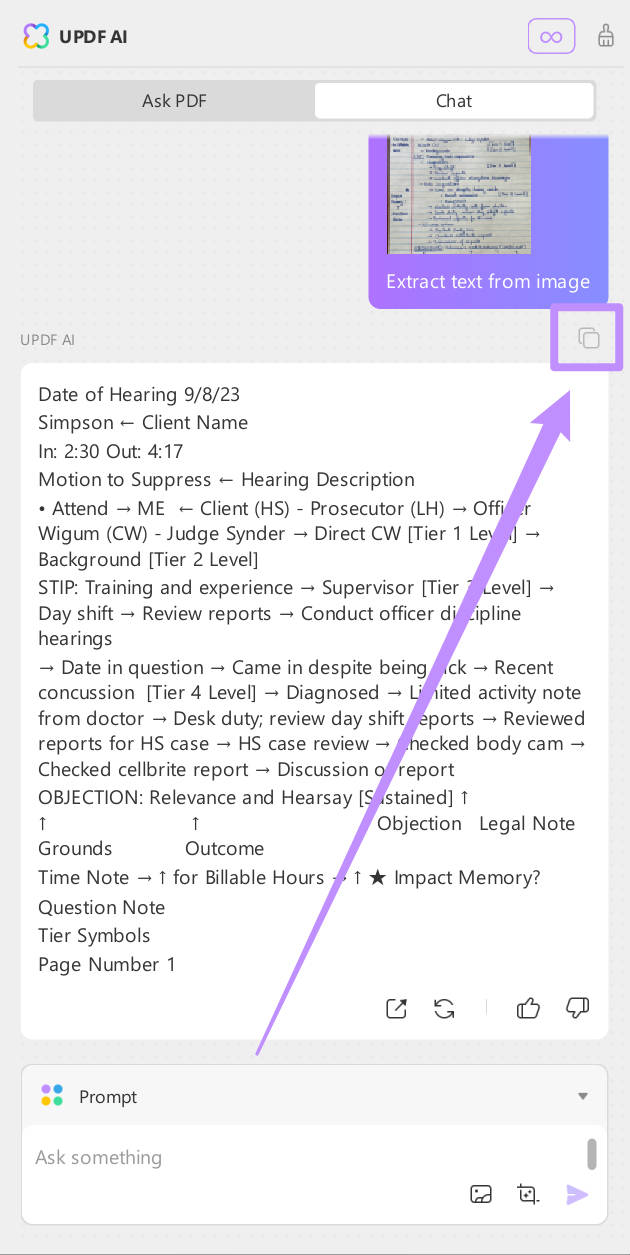630x1255 pixels.
Task: Export the AI response
Action: pos(397,1008)
